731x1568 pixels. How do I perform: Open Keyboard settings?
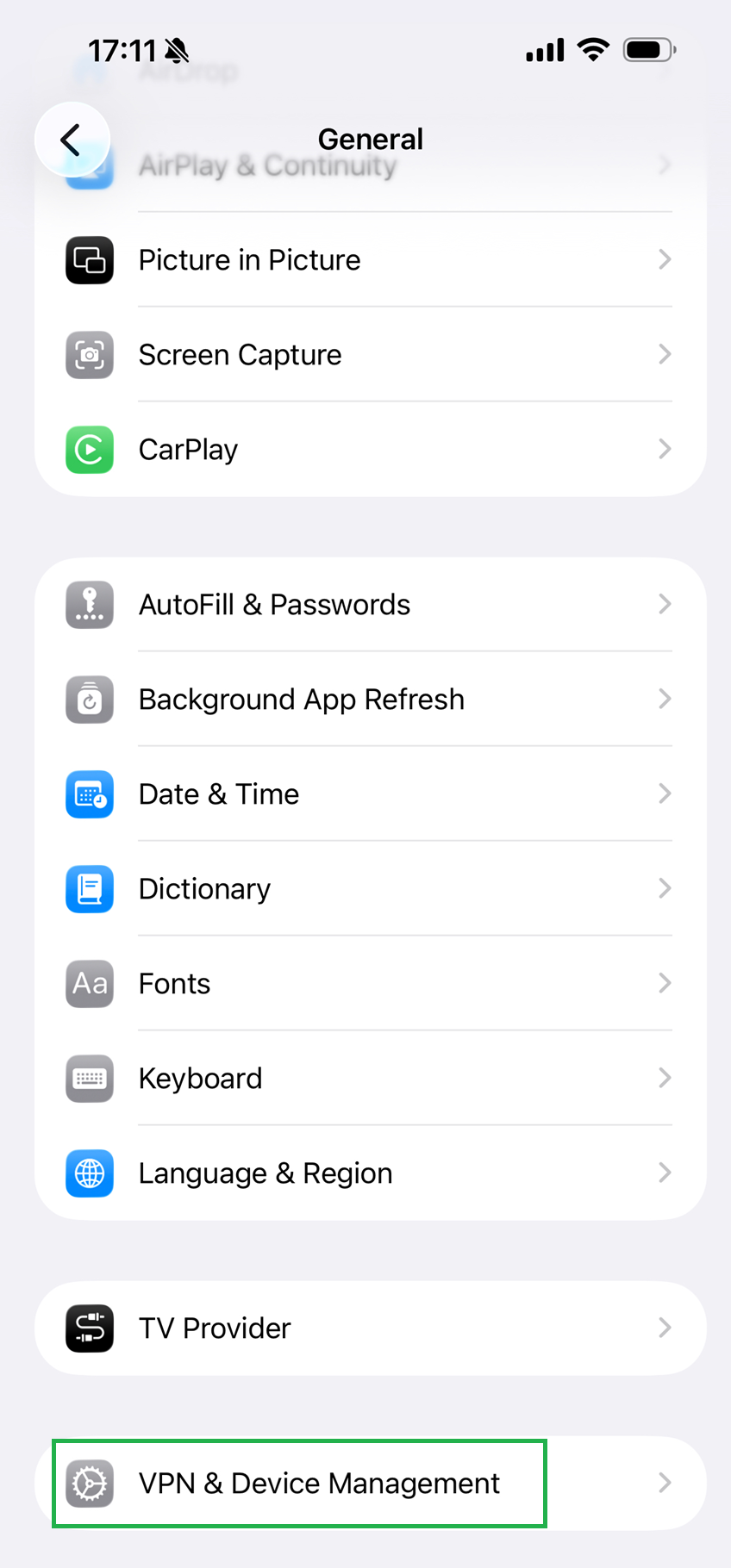371,1079
